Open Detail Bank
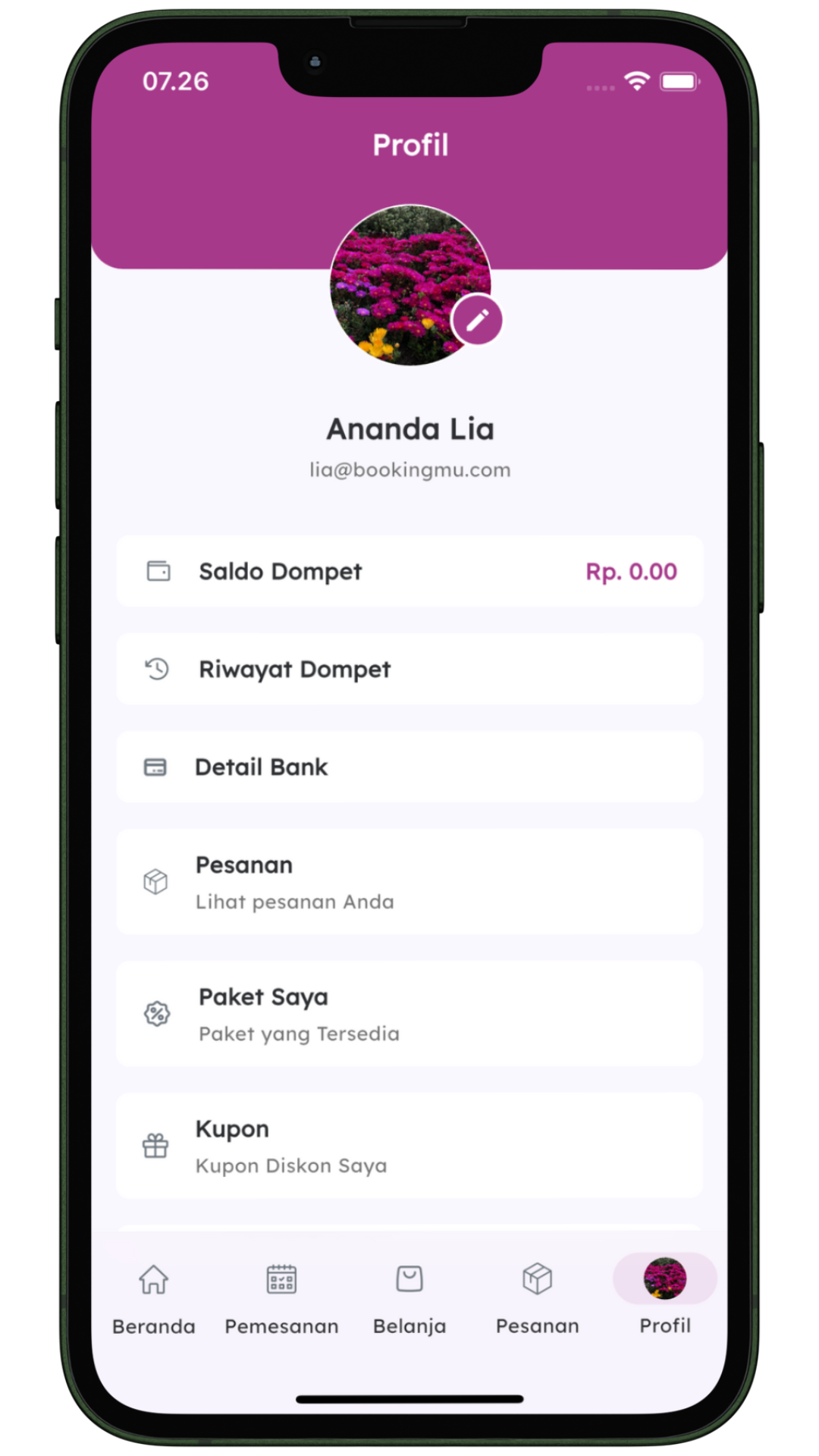This screenshot has height=1456, width=819. (409, 767)
